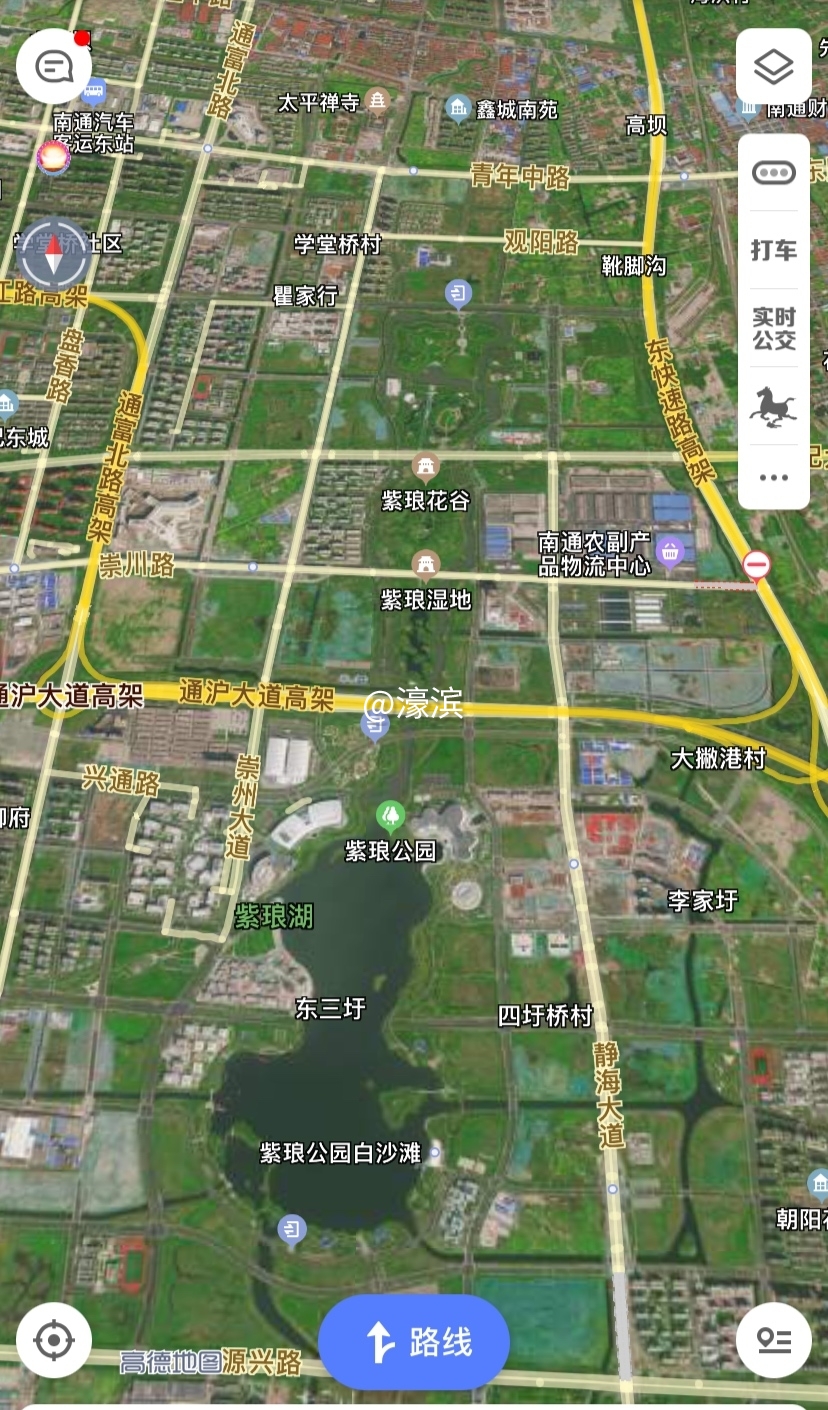The height and width of the screenshot is (1410, 828).
Task: Center map on my current location
Action: point(54,1340)
